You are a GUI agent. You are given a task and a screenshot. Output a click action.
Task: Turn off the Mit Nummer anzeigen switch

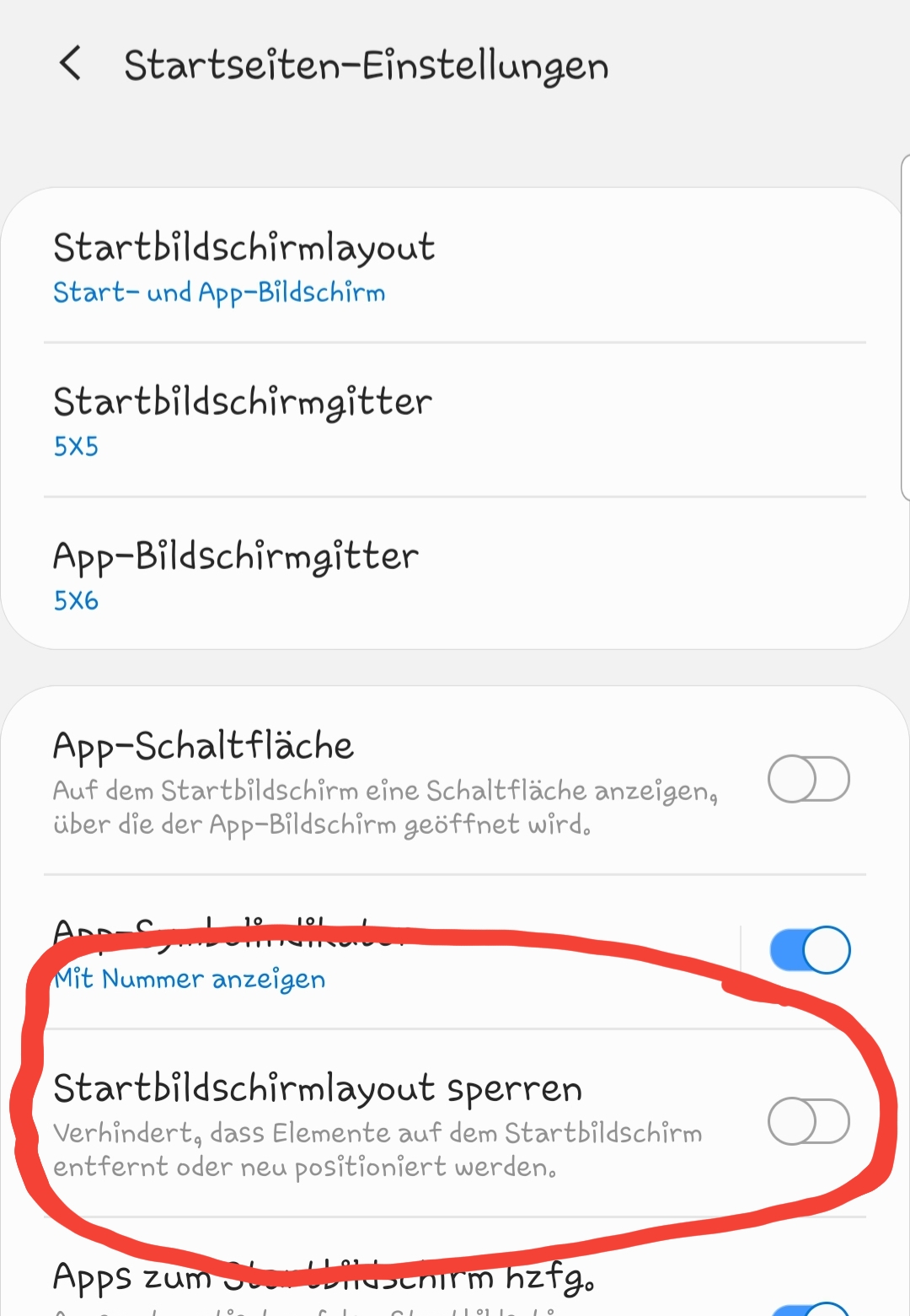point(810,950)
